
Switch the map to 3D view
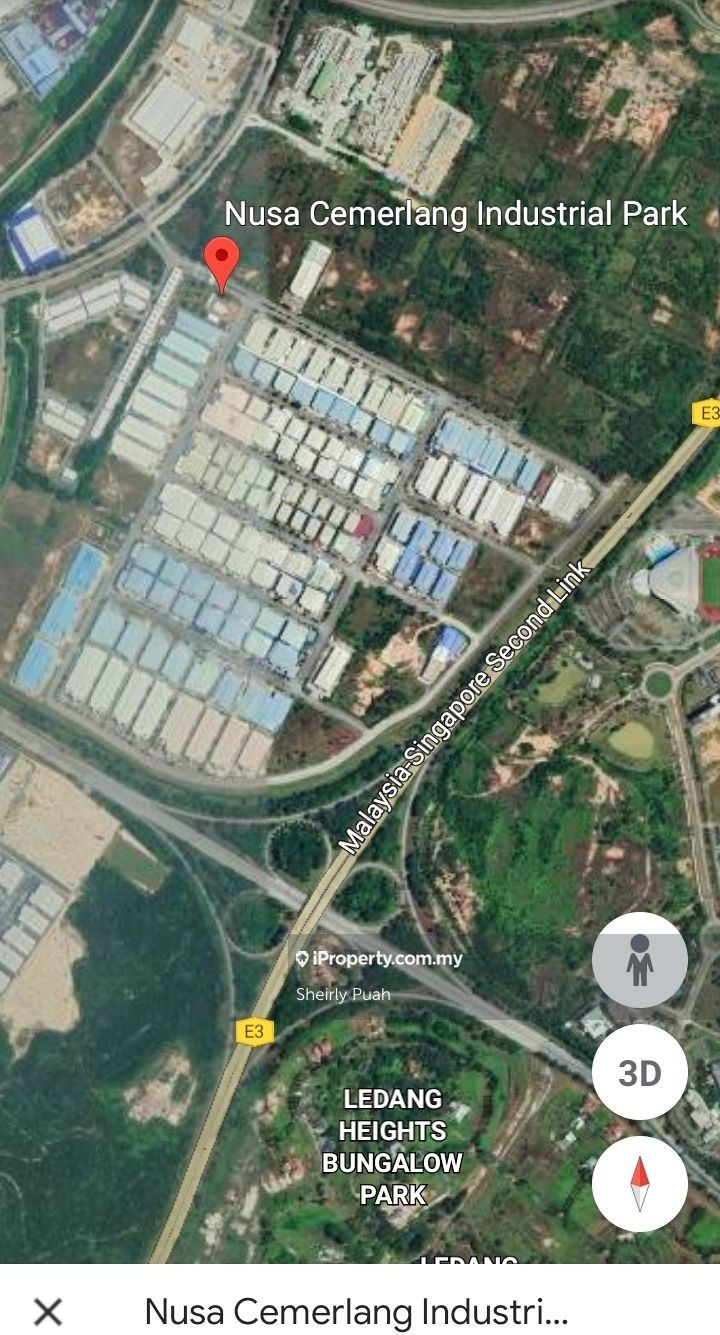point(639,1072)
